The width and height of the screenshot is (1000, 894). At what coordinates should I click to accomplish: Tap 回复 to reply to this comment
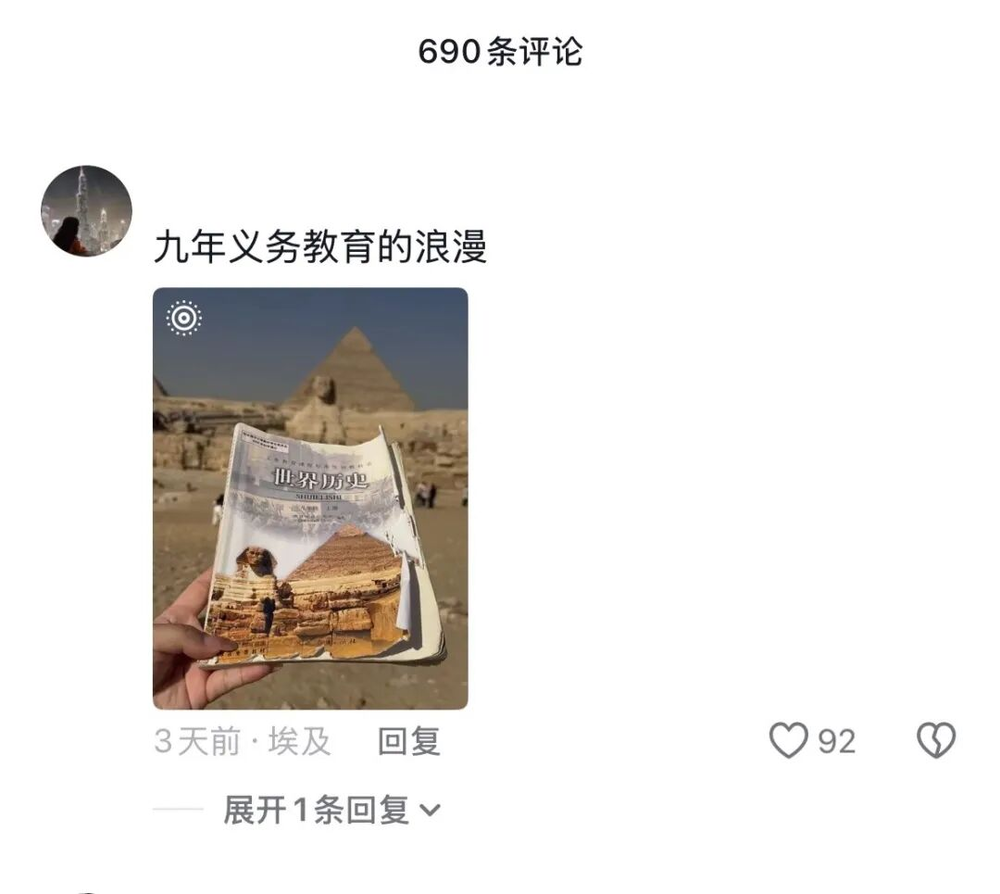409,742
